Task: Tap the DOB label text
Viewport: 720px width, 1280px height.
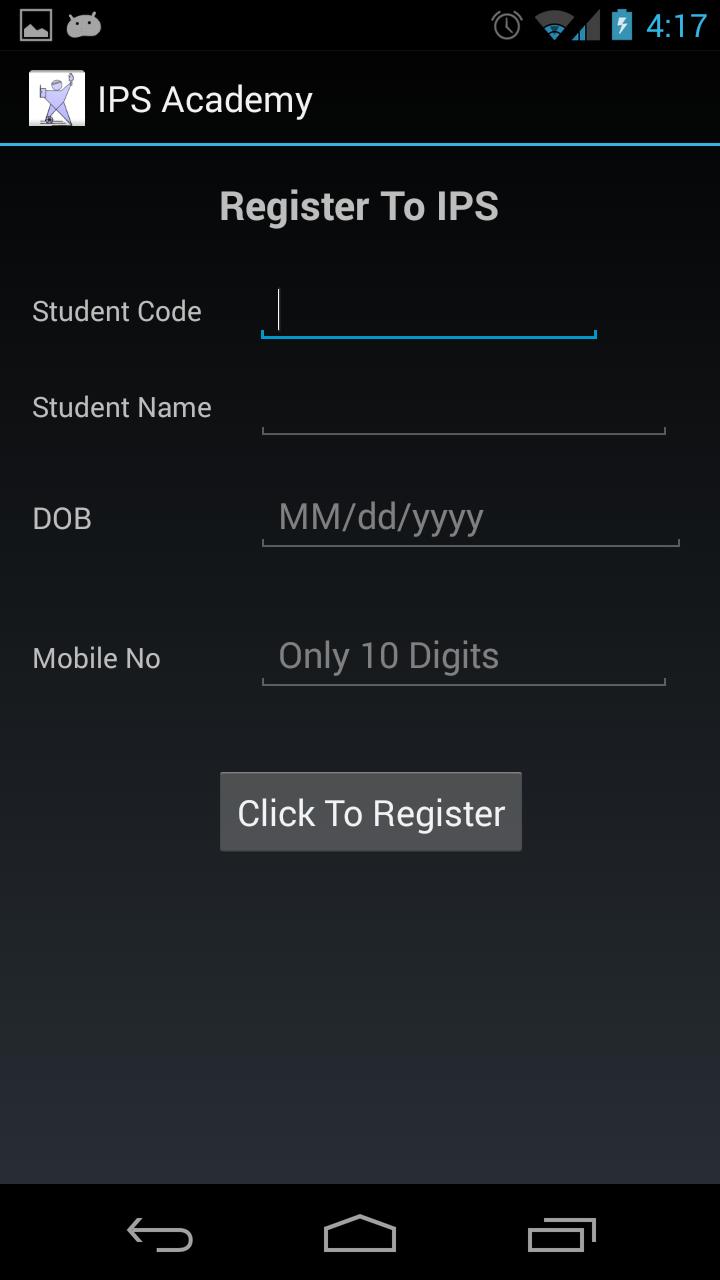Action: click(61, 518)
